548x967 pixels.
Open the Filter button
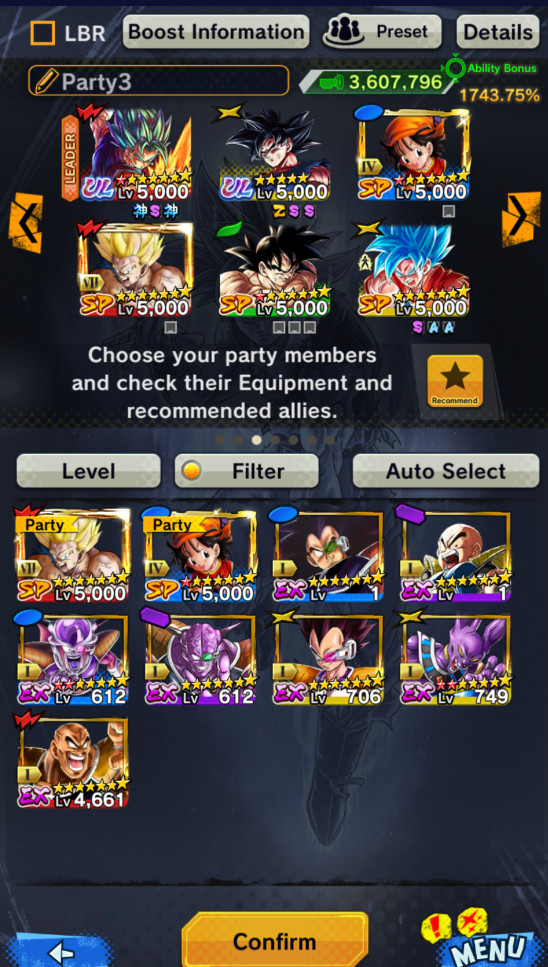(247, 471)
